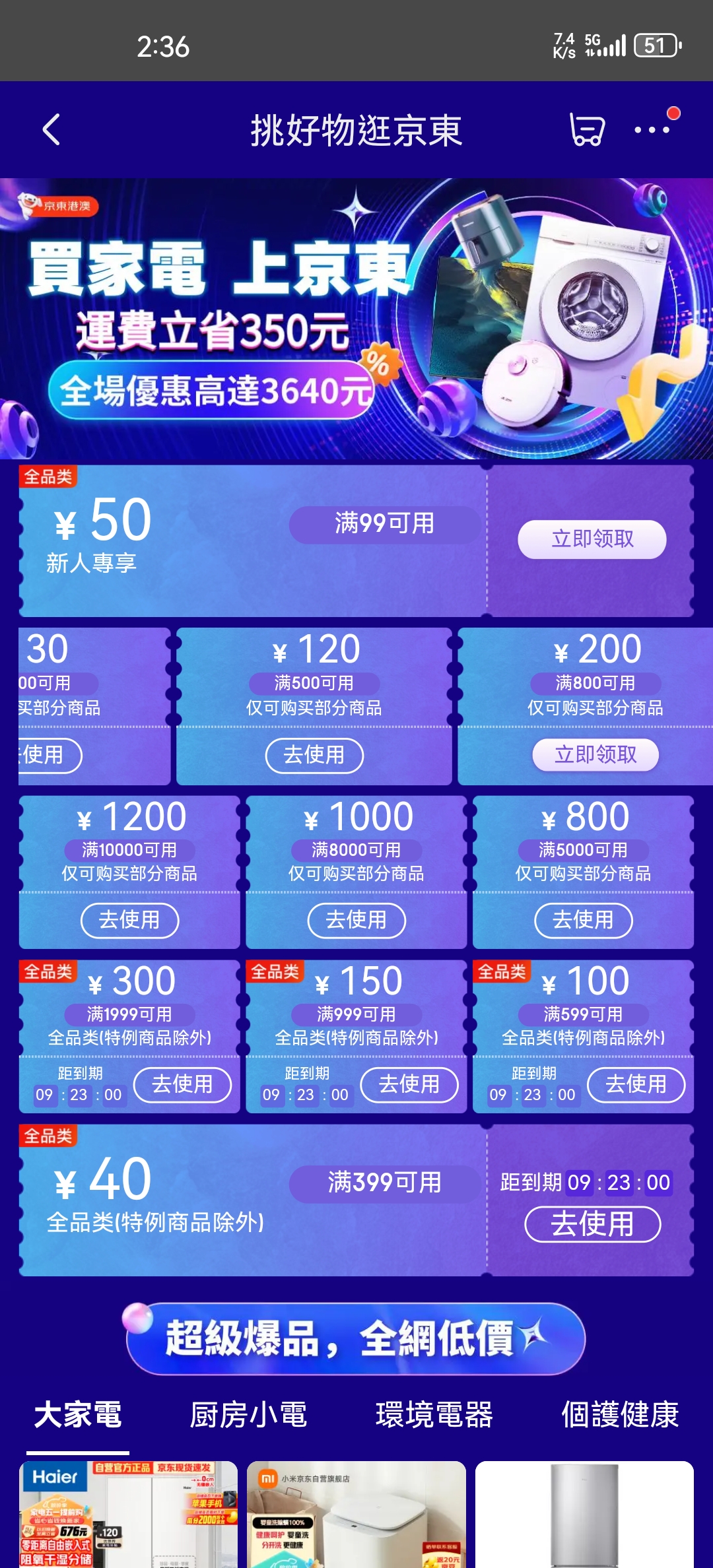Screen dimensions: 713x1568
Task: Use the ¥800 满5000可用 coupon
Action: [583, 920]
